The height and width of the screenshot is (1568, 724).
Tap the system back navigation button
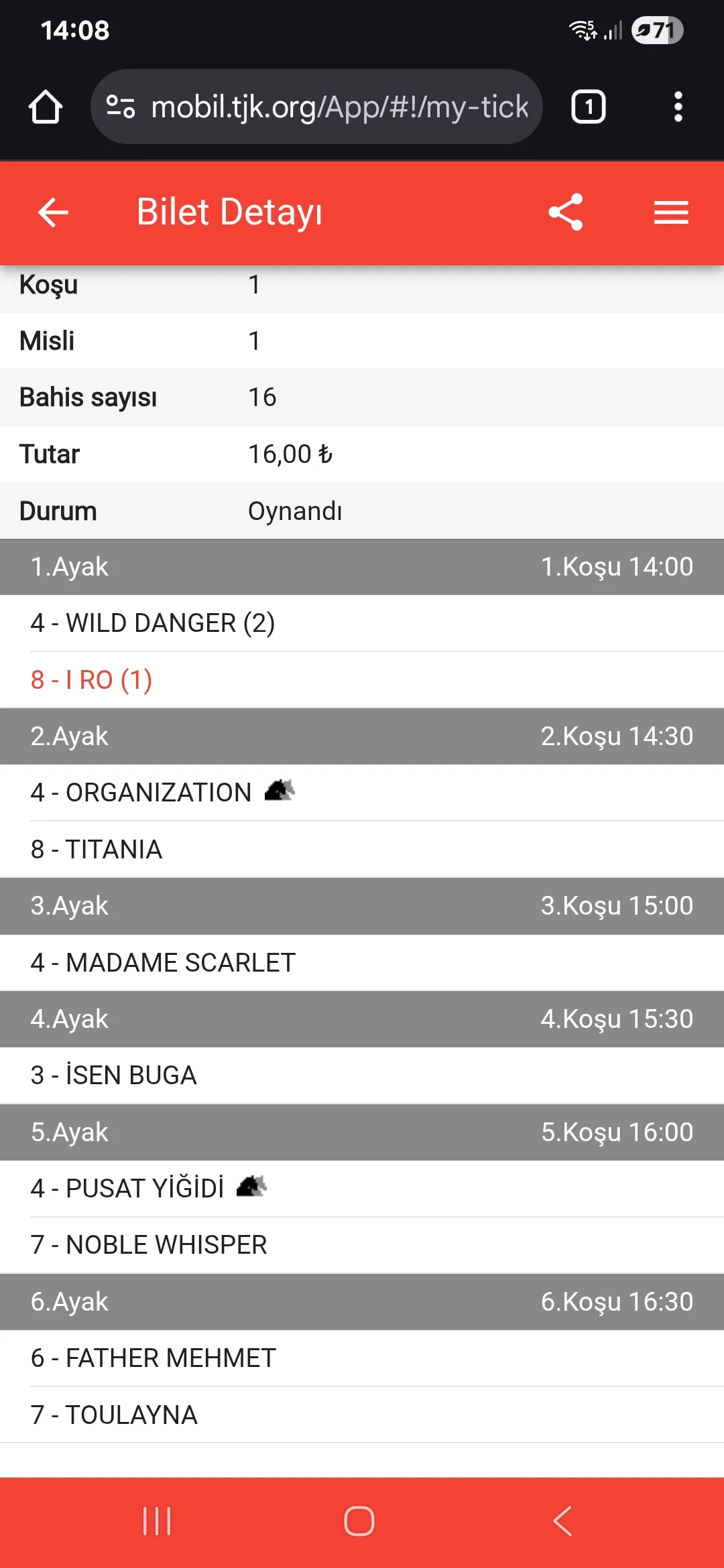[562, 1521]
